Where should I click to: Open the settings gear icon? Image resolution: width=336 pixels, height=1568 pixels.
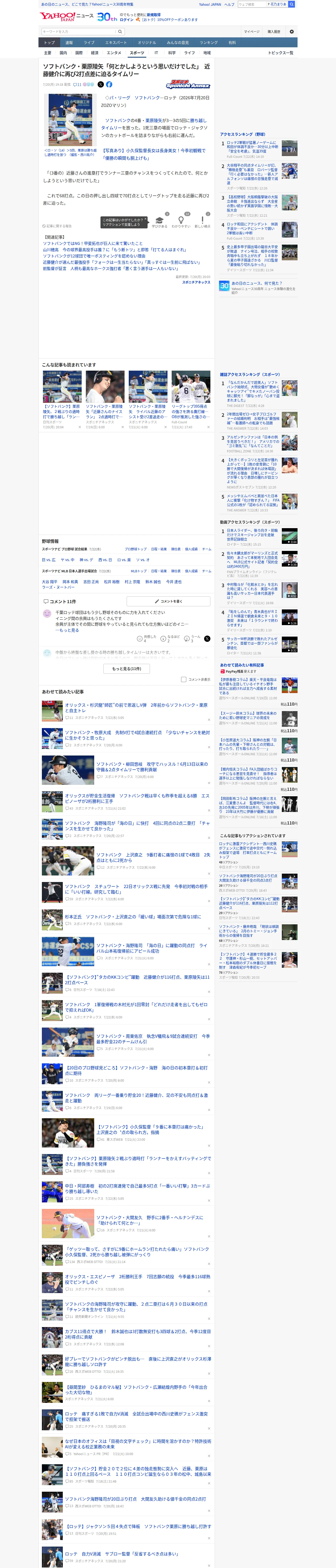point(292,32)
